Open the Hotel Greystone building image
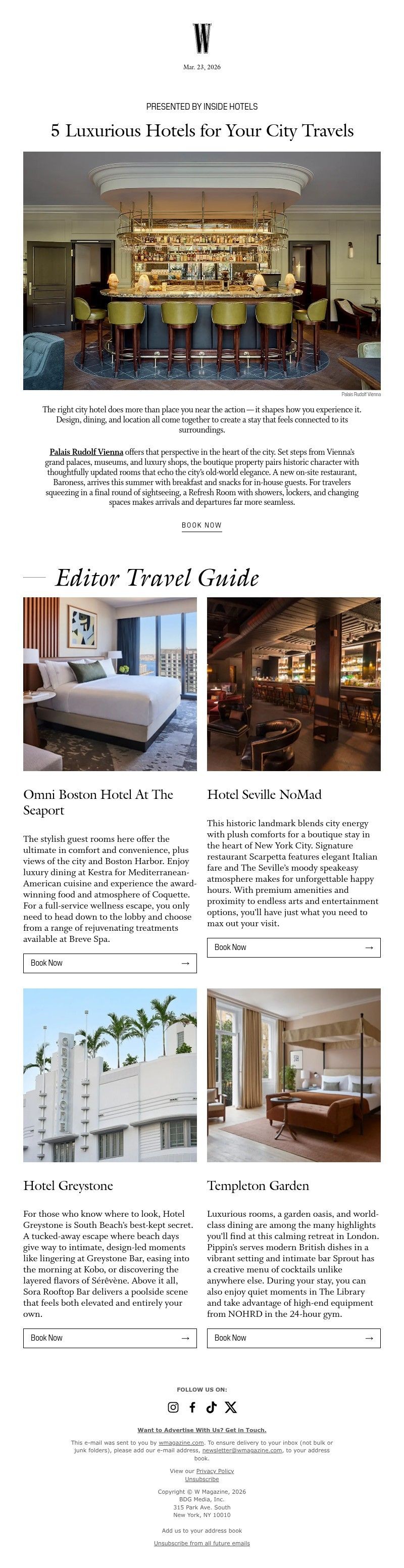The image size is (404, 1568). [110, 1075]
